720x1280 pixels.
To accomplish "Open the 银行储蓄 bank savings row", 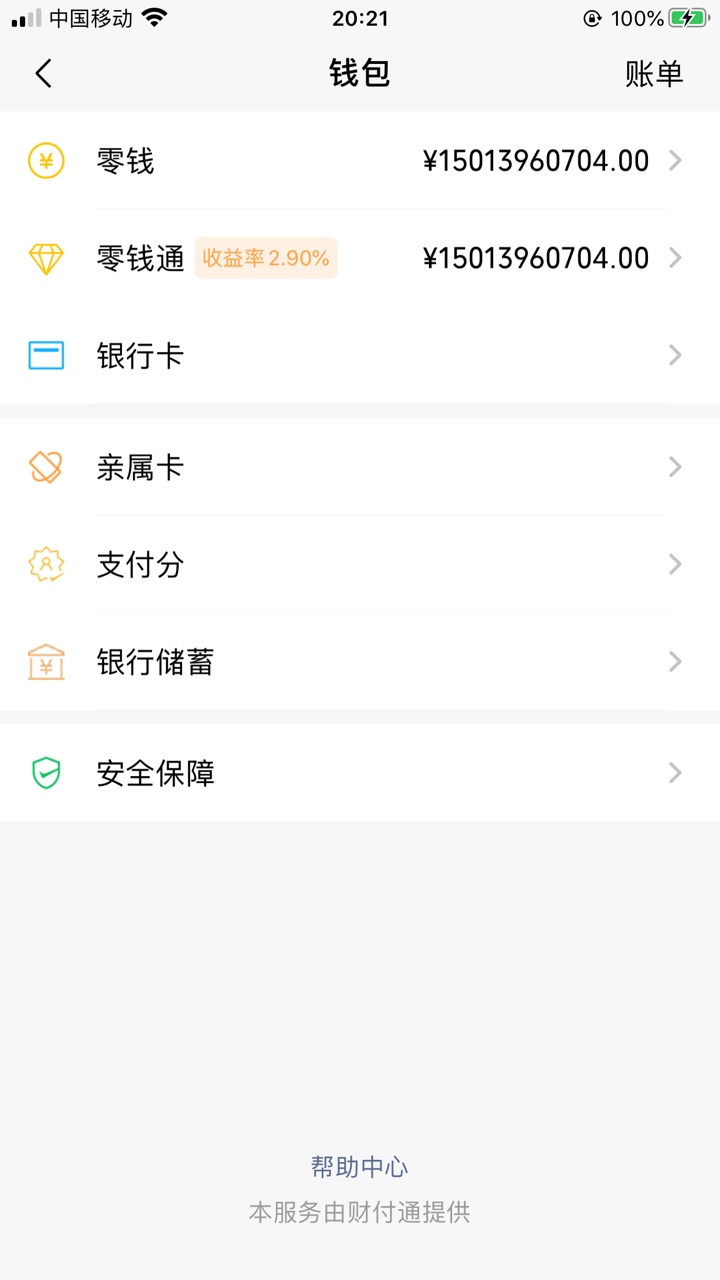I will coord(360,661).
